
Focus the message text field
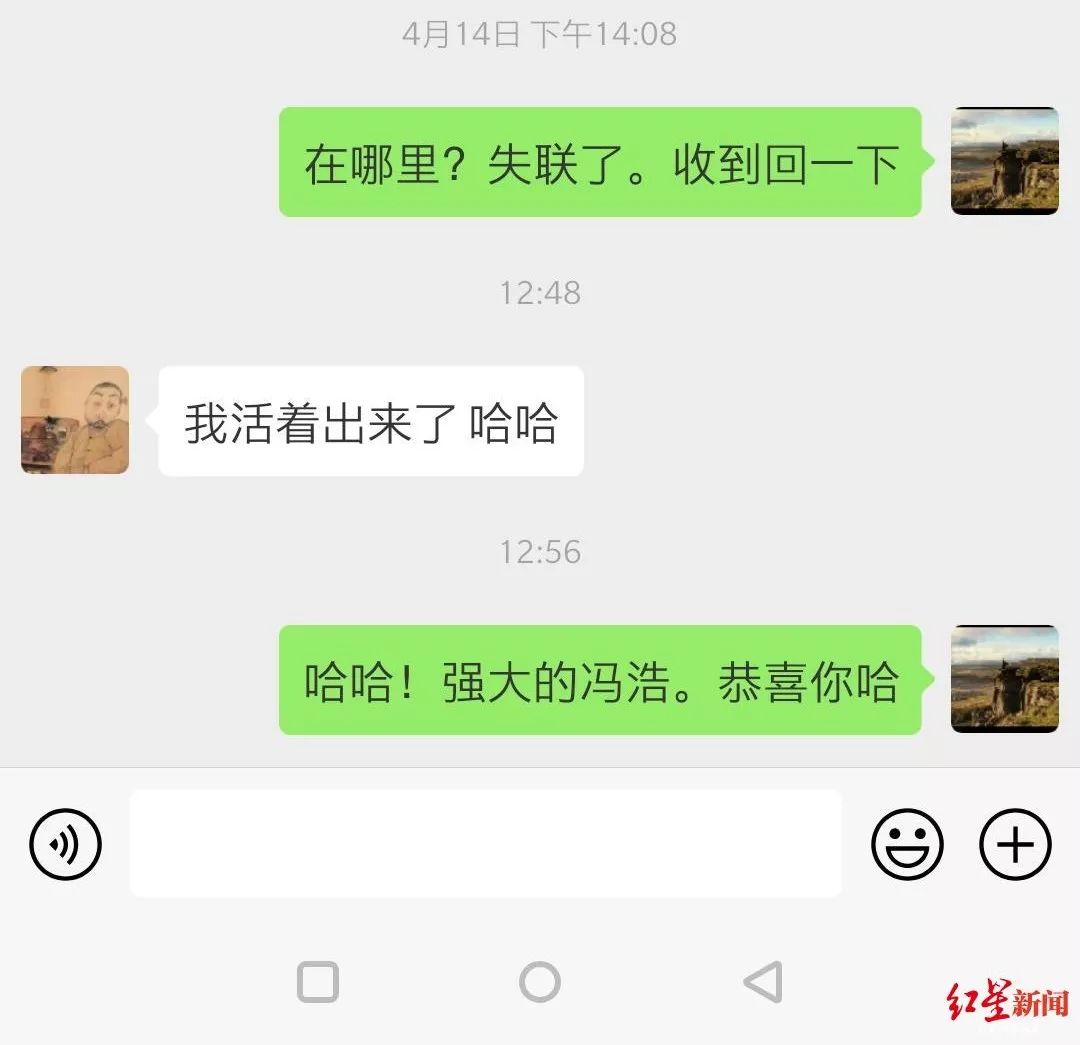click(x=485, y=843)
